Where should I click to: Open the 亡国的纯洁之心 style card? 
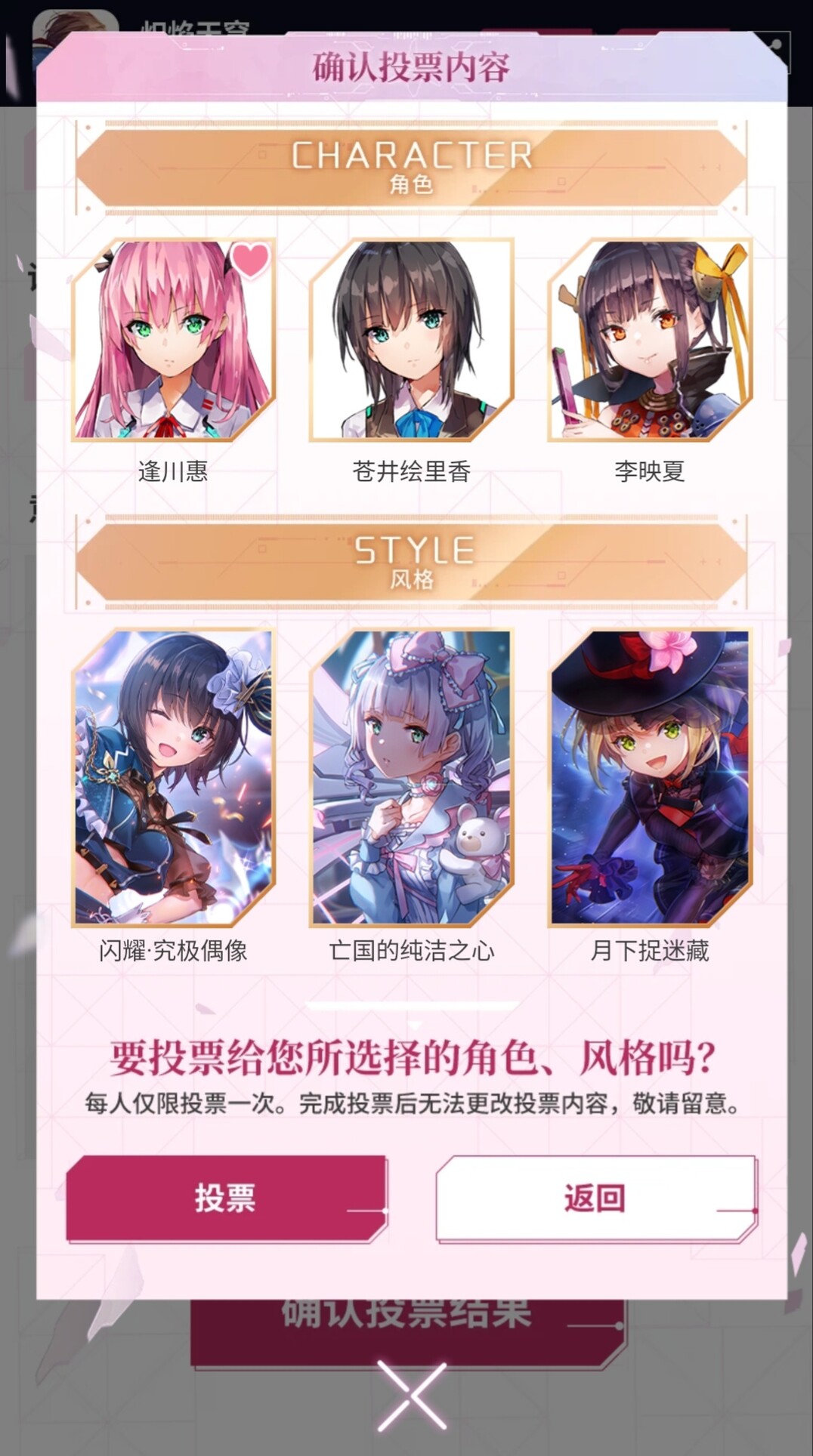point(412,778)
